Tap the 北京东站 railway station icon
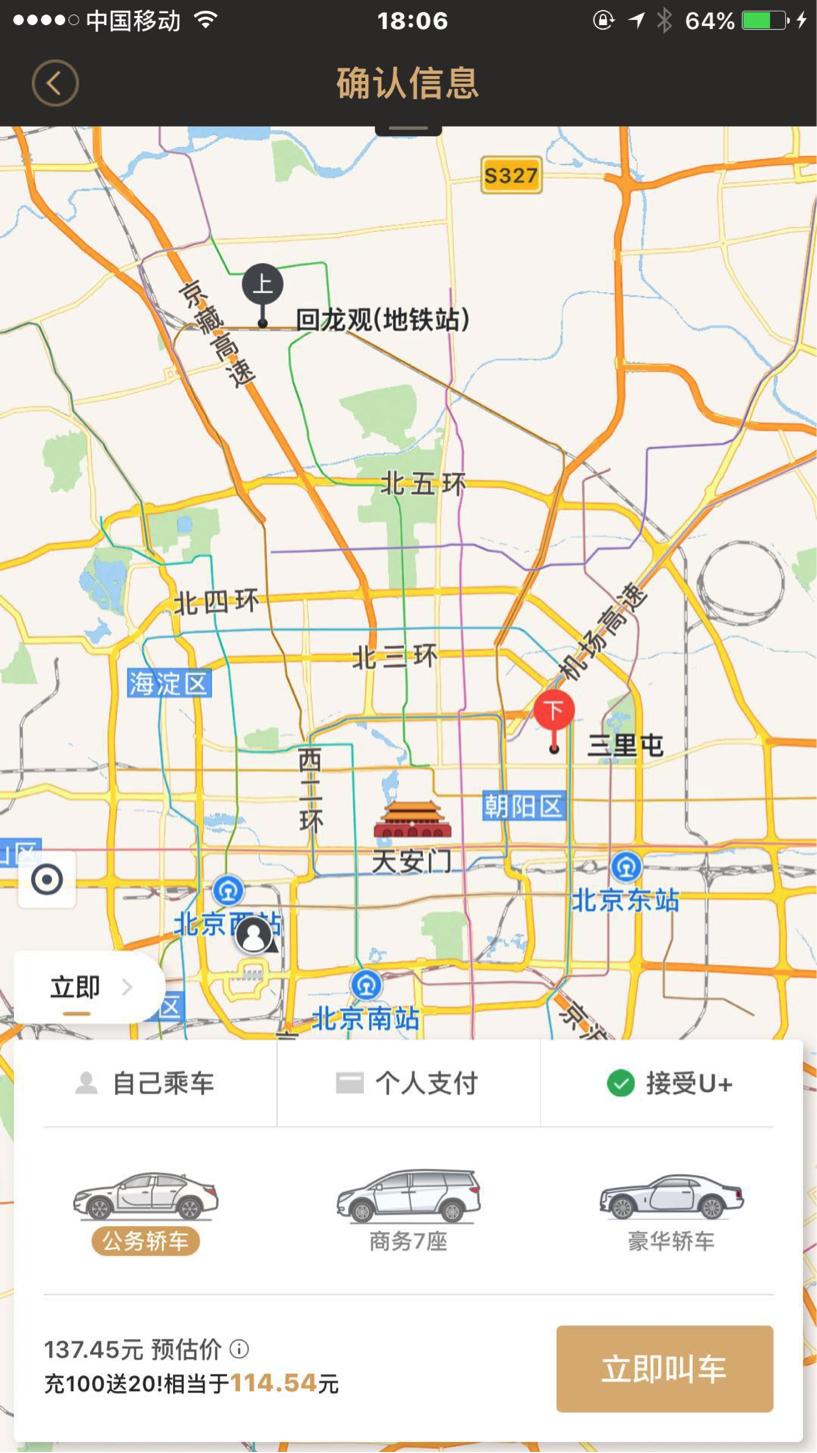This screenshot has width=817, height=1453. 625,868
